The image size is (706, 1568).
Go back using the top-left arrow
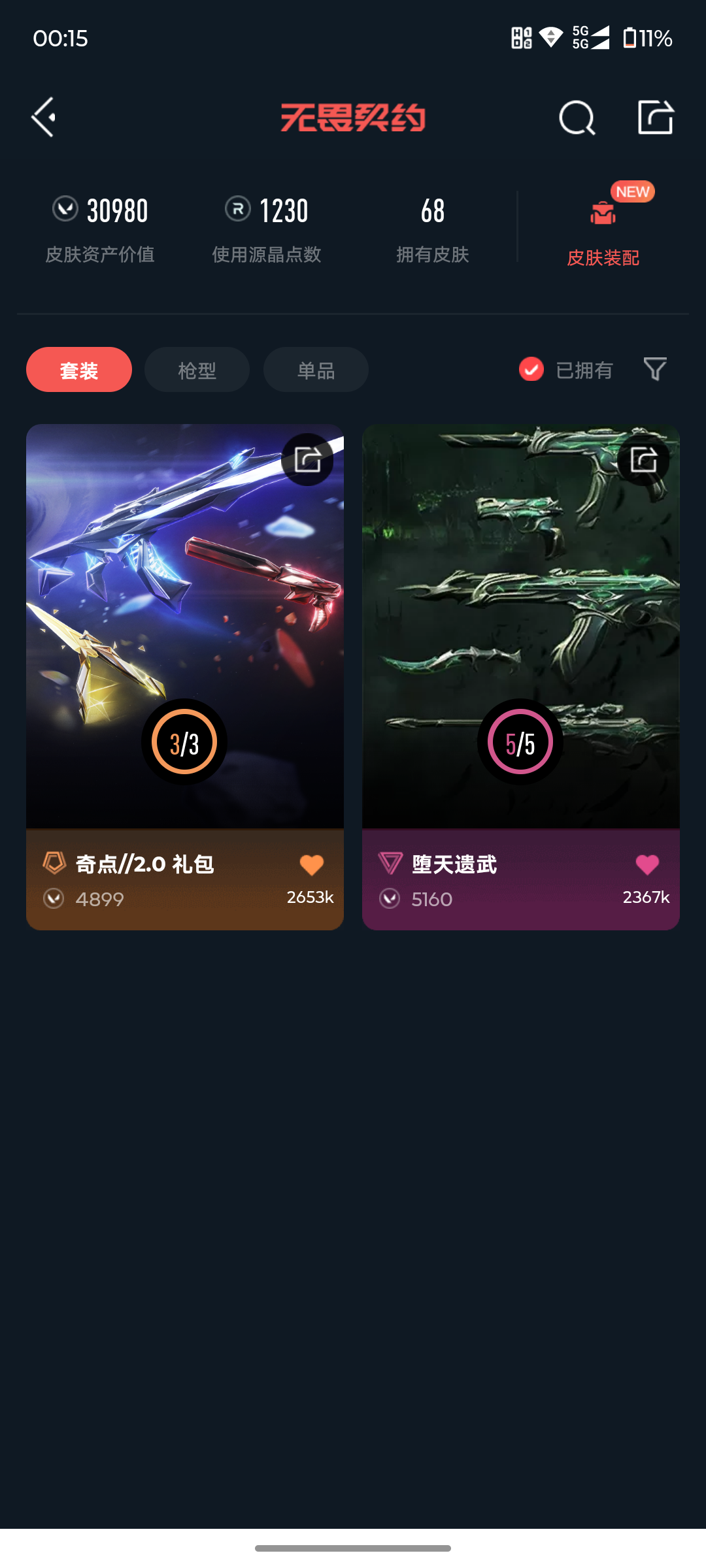(44, 118)
